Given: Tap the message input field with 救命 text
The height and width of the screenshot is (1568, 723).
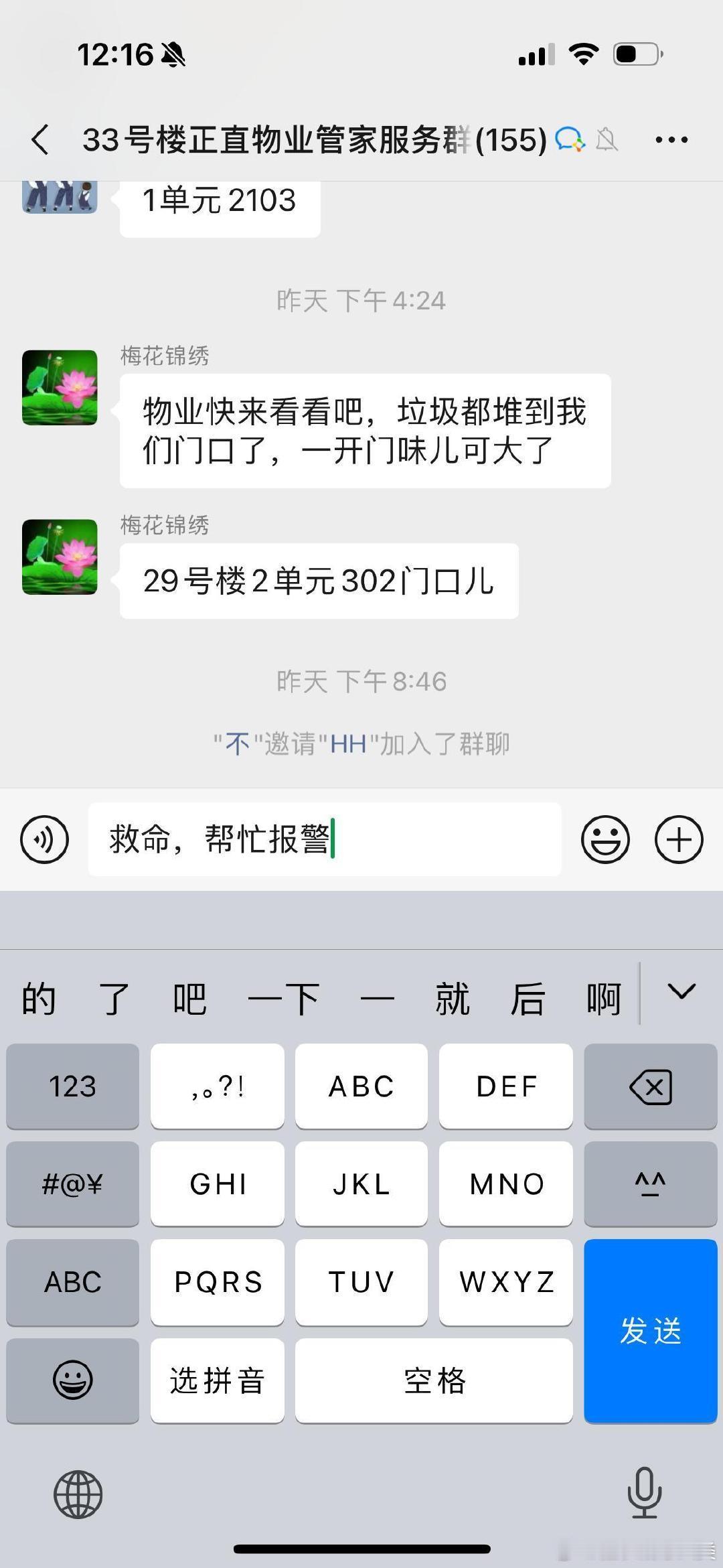Looking at the screenshot, I should [x=324, y=839].
